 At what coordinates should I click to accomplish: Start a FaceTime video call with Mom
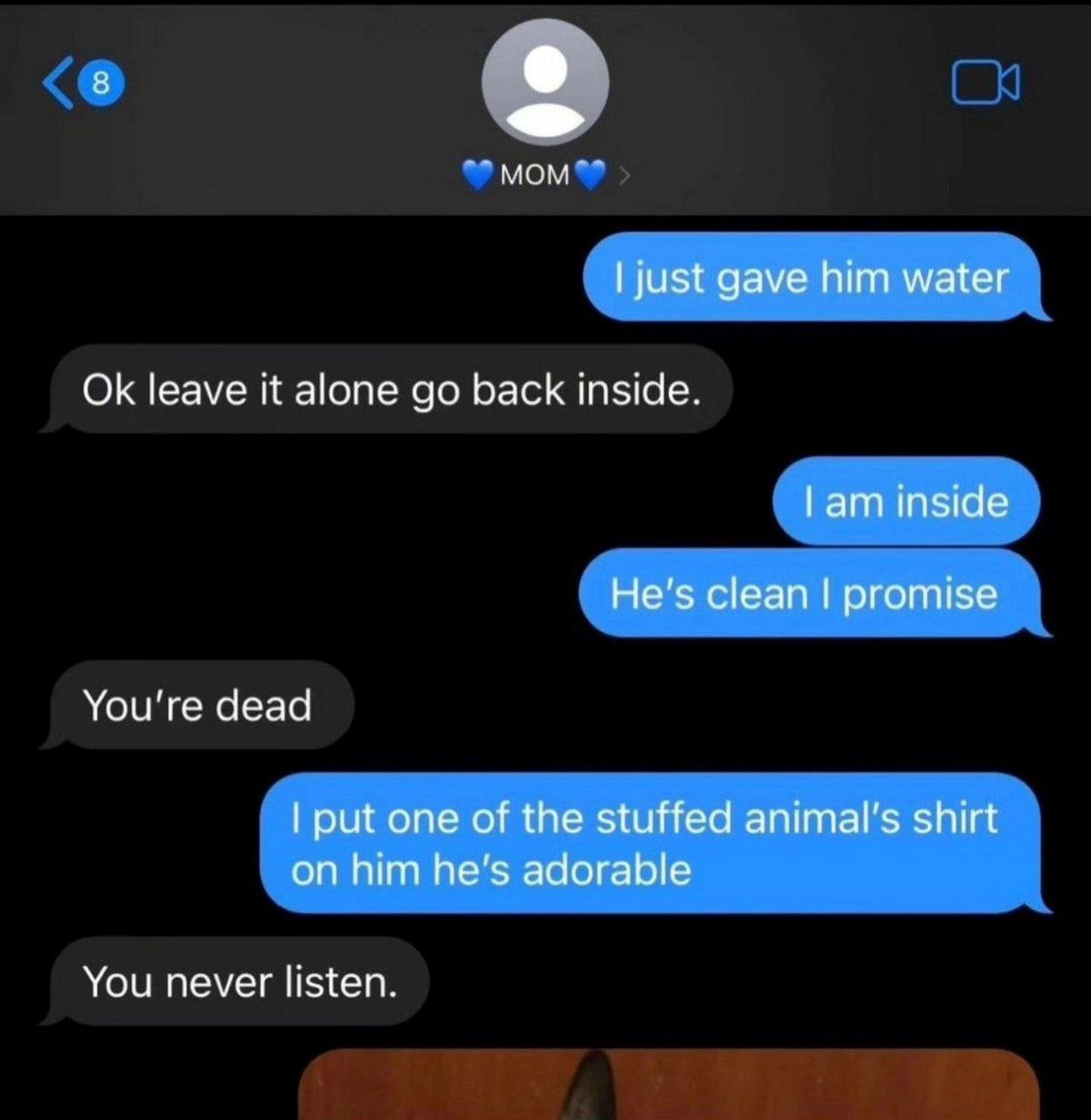click(986, 83)
